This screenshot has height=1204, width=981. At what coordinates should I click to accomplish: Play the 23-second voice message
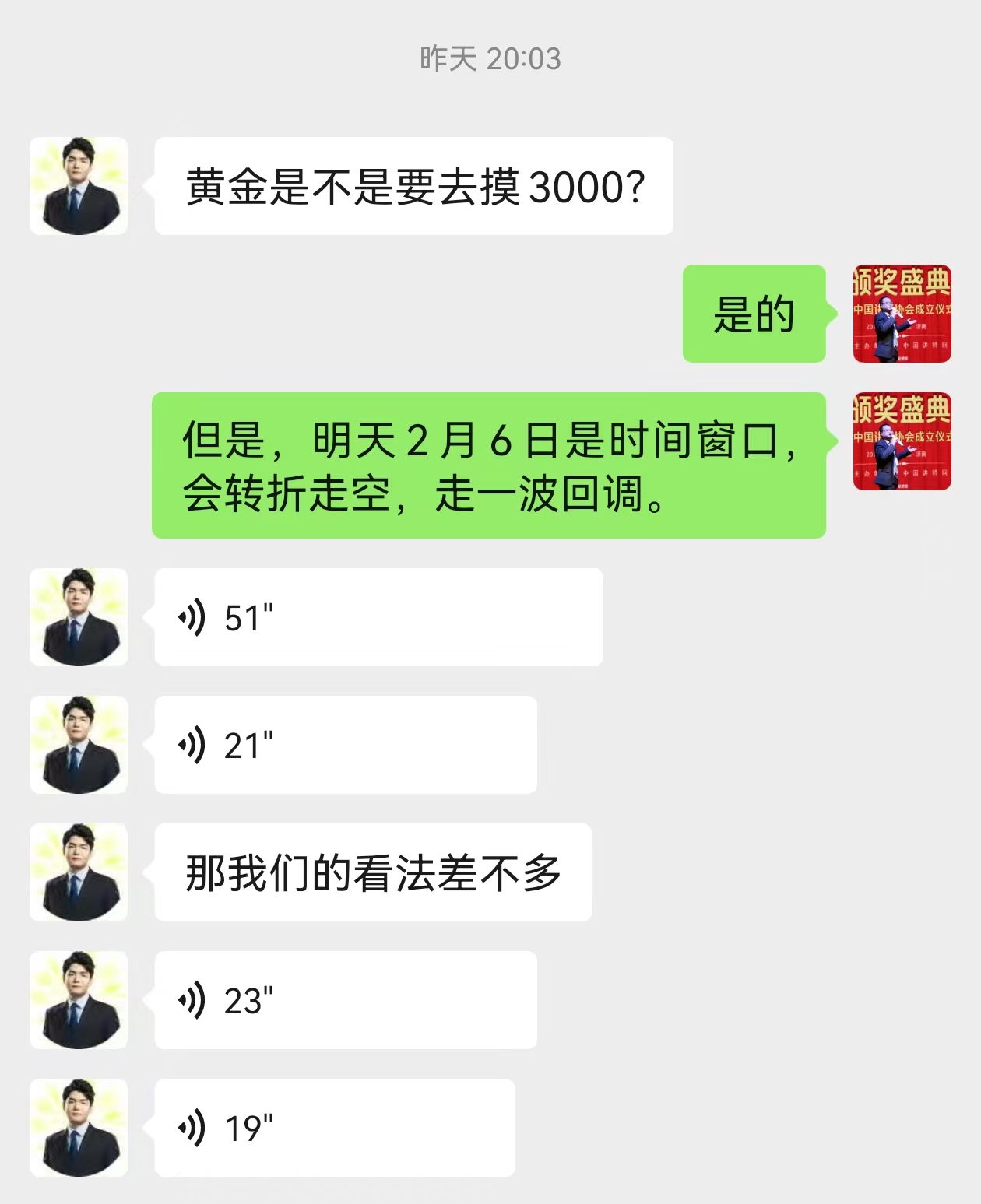pos(346,1000)
